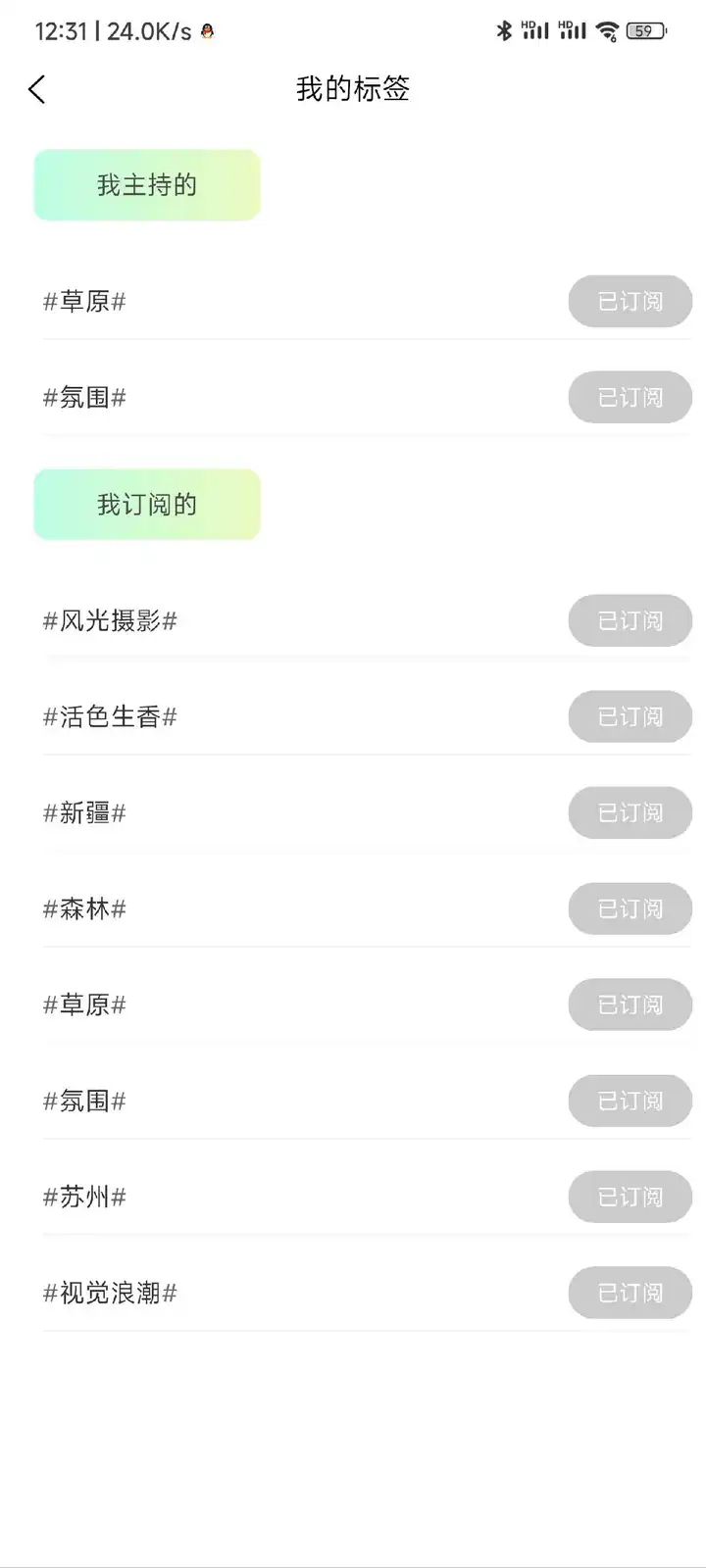Go back from the 我的标签 page
706x1568 pixels.
point(37,90)
